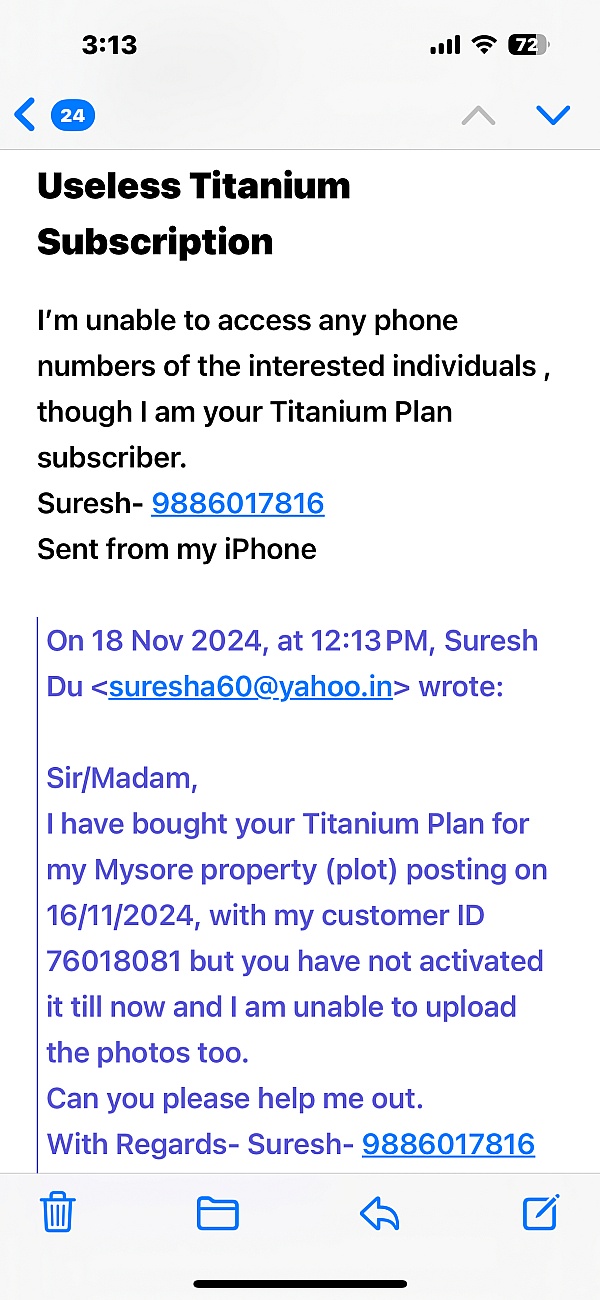Compose a new email
600x1300 pixels.
tap(541, 1212)
